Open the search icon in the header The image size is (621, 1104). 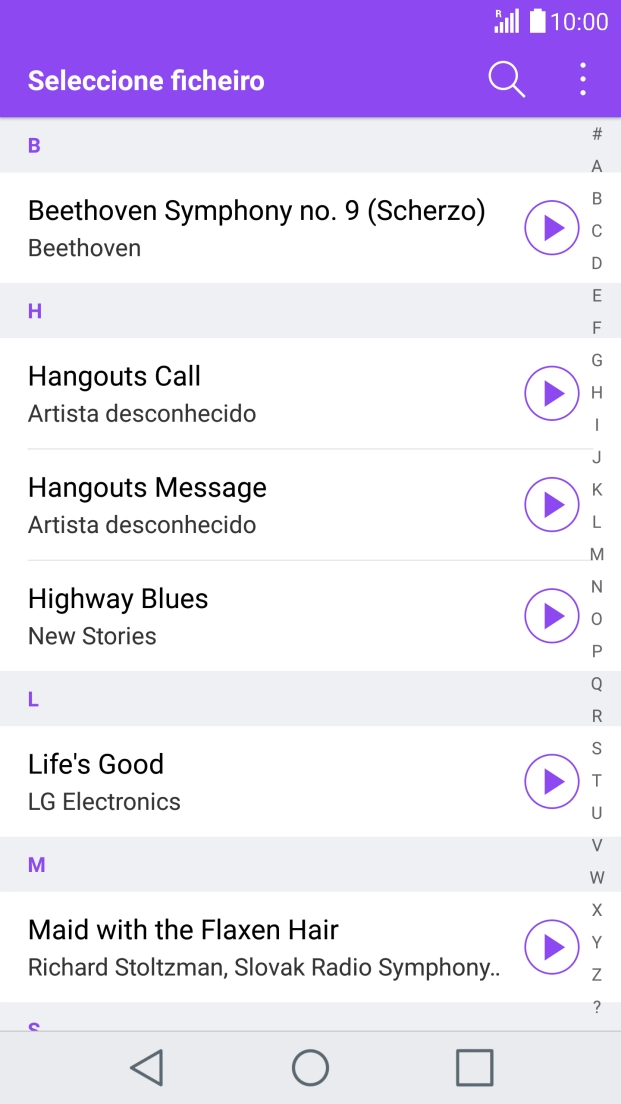click(x=506, y=80)
